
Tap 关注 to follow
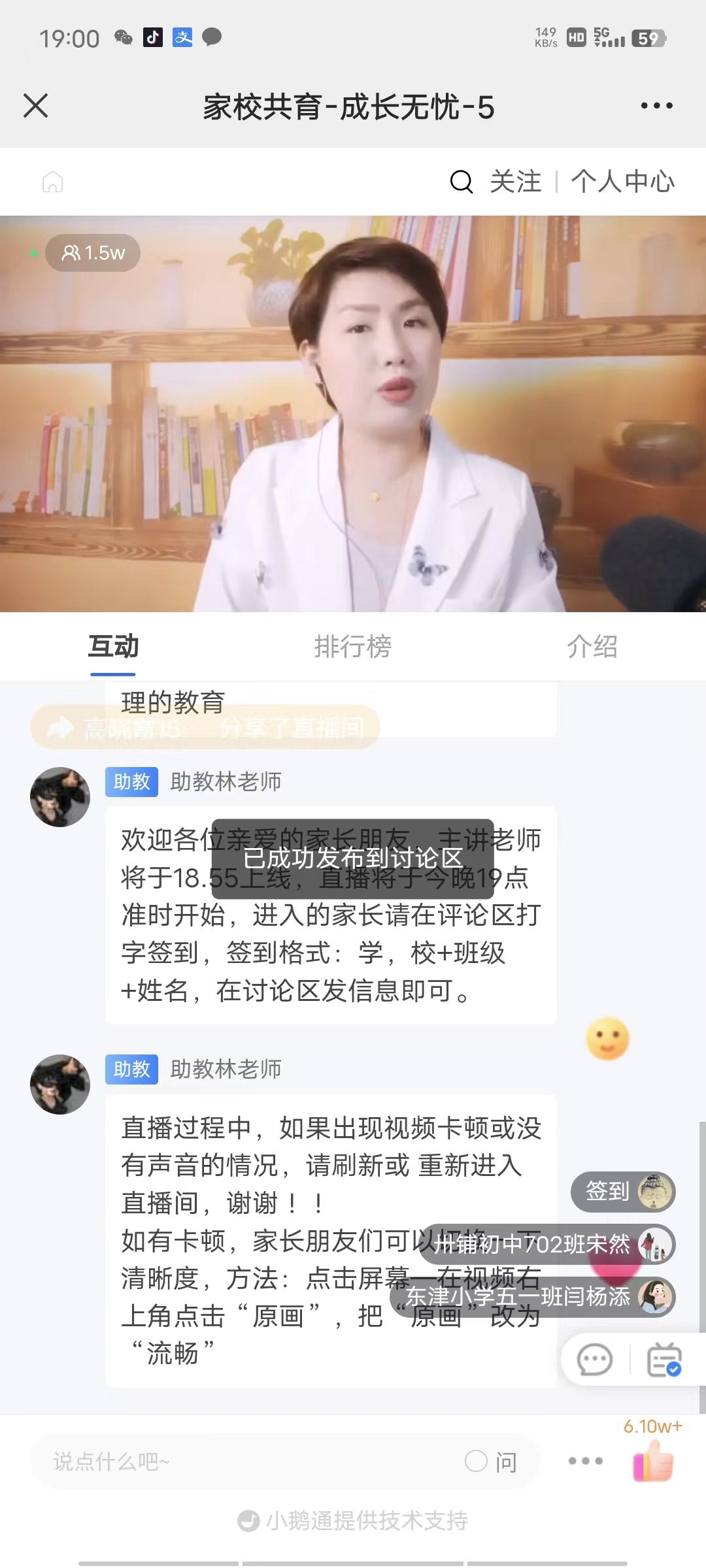tap(516, 182)
